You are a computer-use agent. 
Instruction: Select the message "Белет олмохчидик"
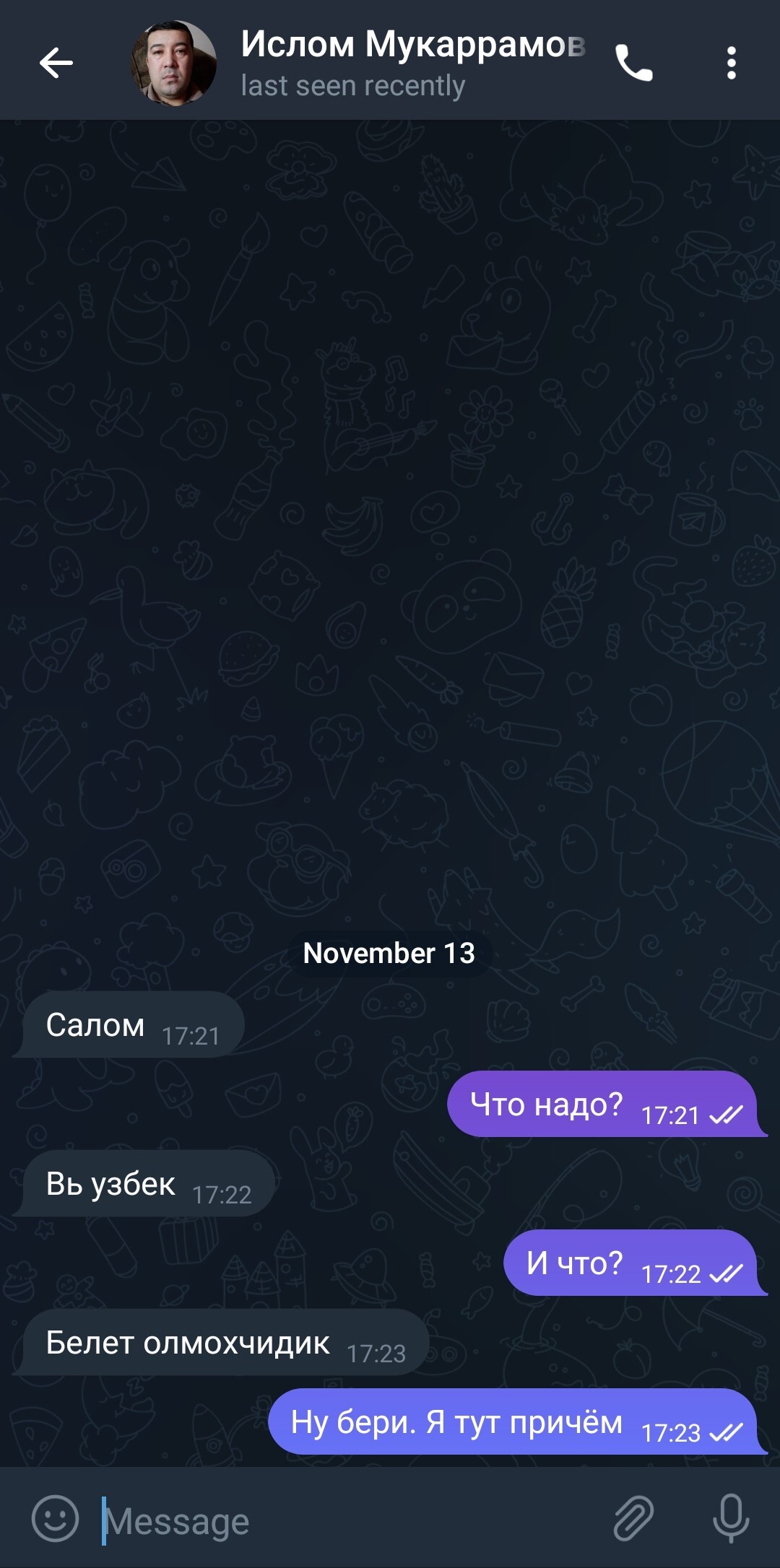188,1343
